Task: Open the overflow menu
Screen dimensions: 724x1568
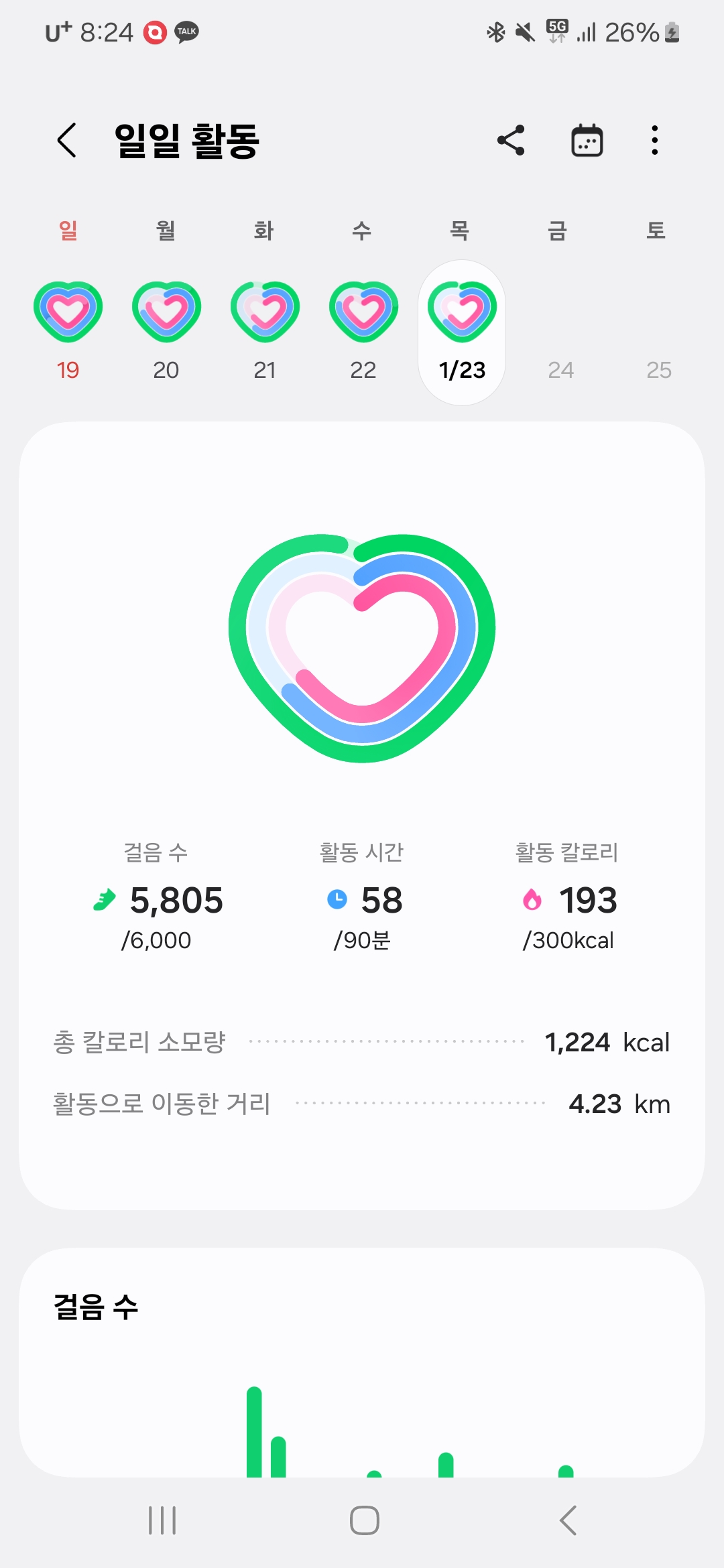Action: [655, 141]
